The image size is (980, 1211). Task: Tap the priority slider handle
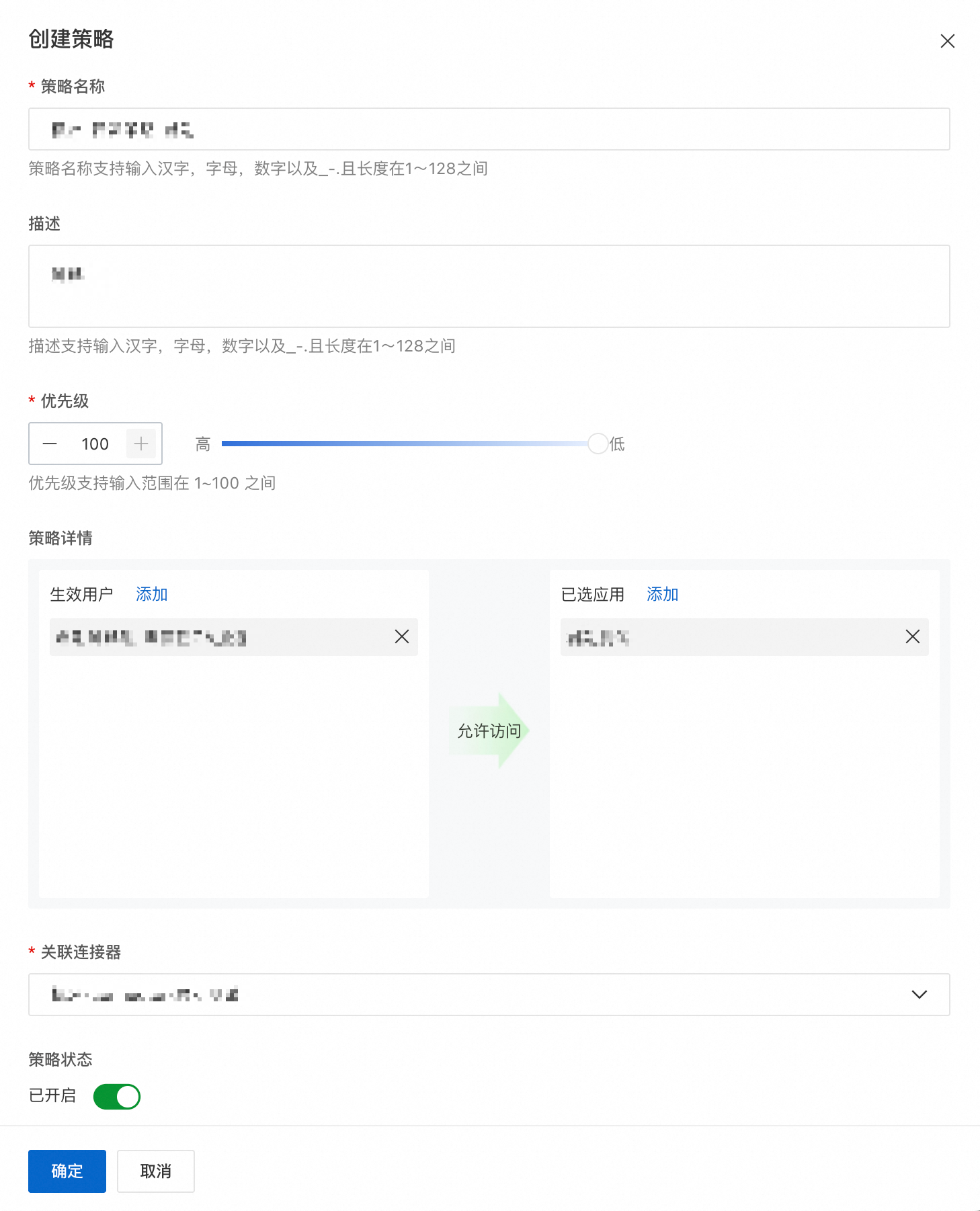pos(598,444)
